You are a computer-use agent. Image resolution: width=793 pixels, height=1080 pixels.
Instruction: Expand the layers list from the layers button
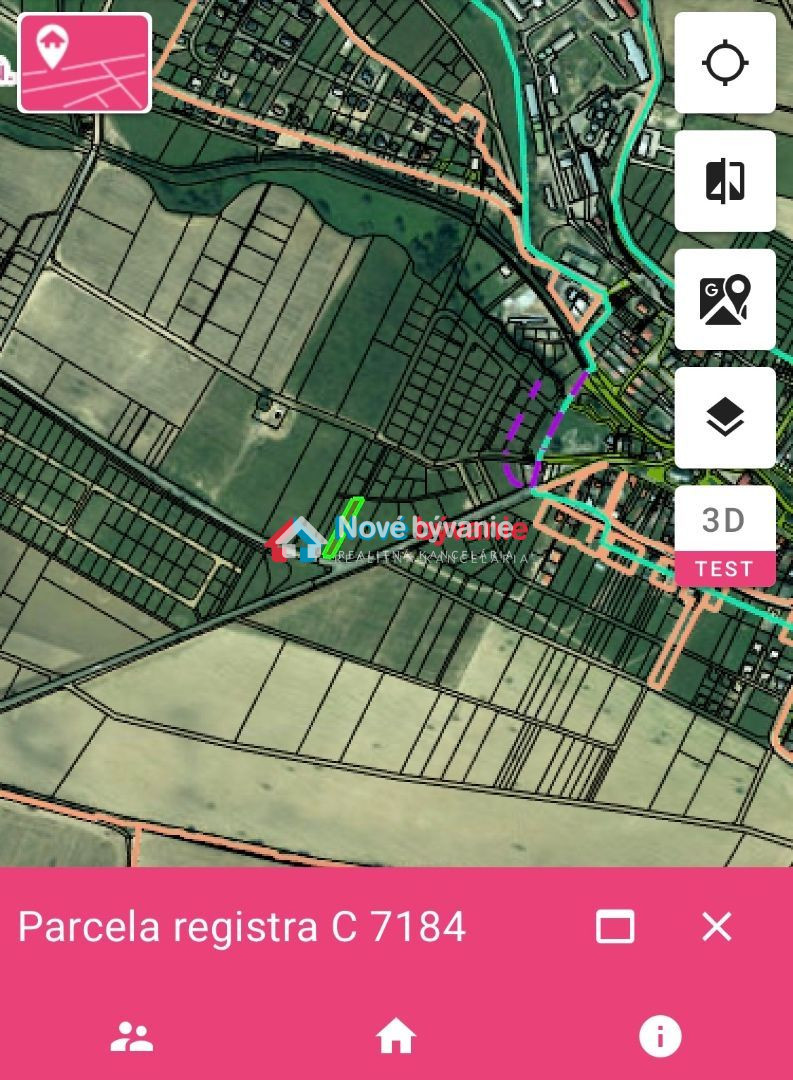(726, 414)
